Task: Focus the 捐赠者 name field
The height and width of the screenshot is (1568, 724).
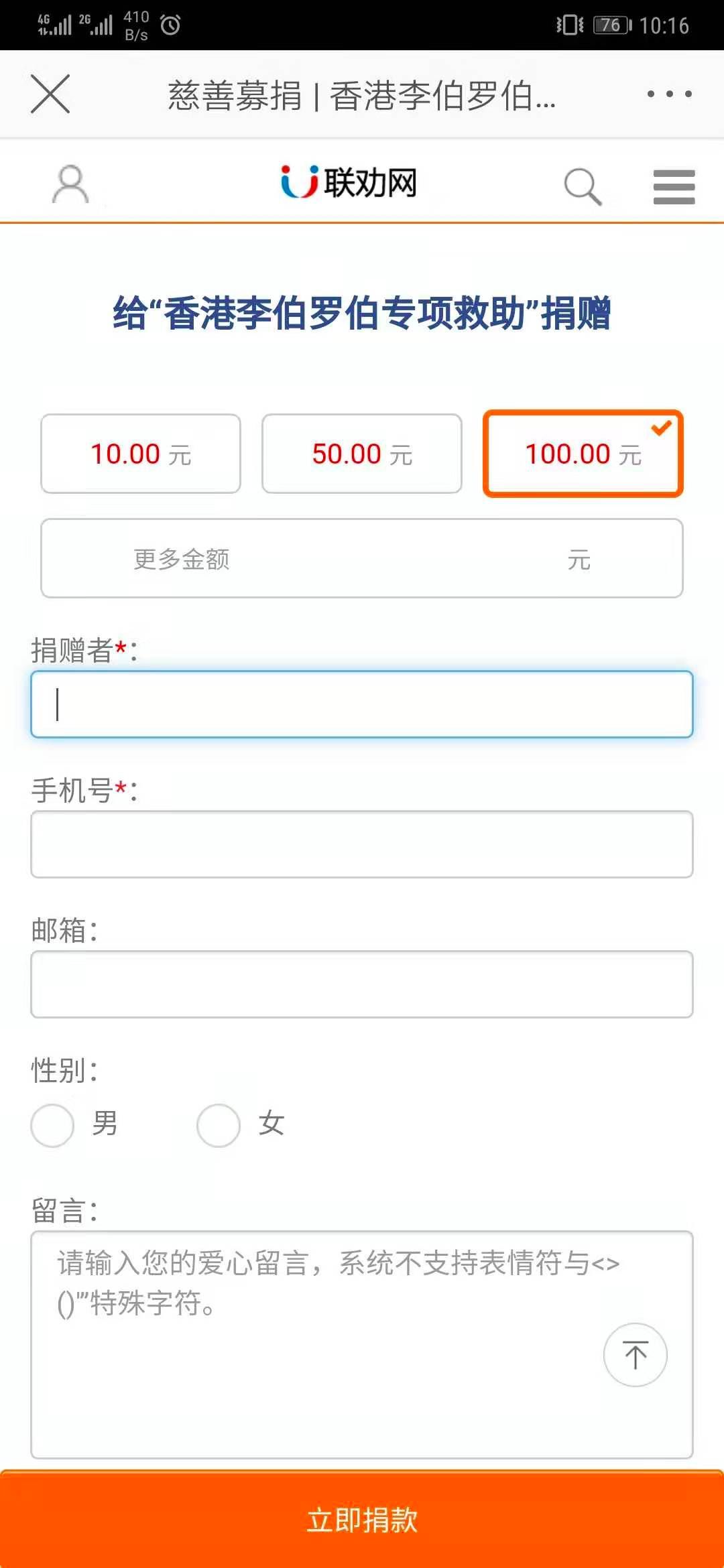Action: click(362, 704)
